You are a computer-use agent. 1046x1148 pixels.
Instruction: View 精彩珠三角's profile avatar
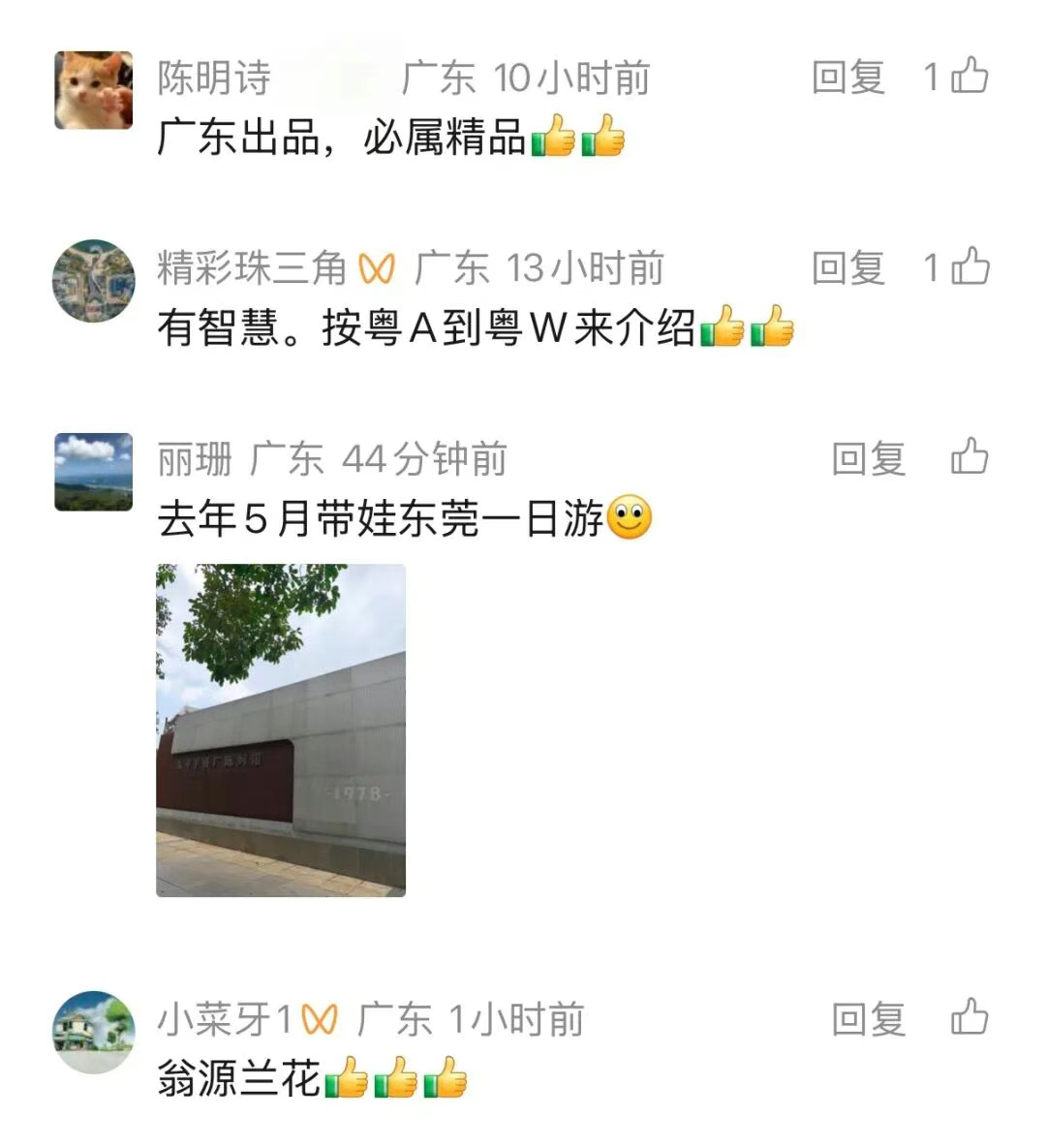[x=93, y=280]
